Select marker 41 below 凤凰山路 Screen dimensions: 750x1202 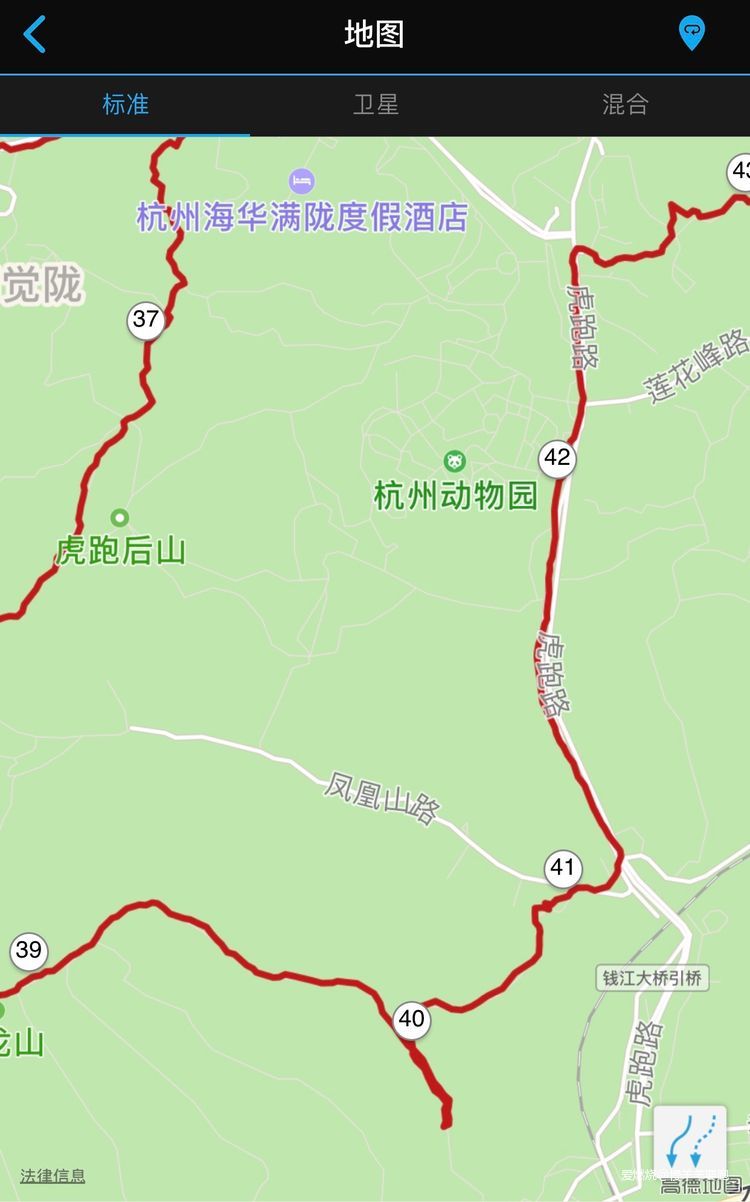(563, 868)
